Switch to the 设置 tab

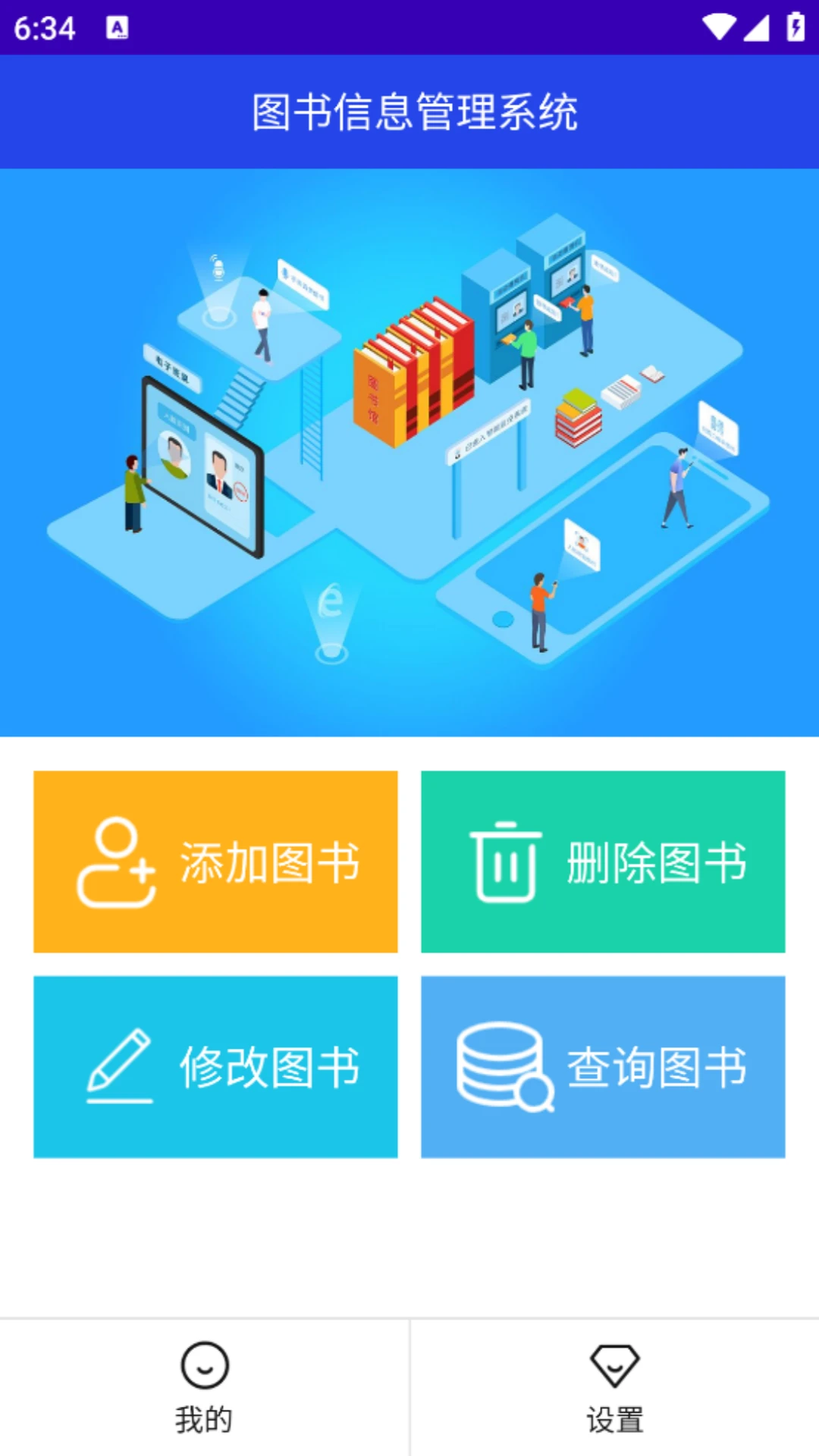(614, 1388)
